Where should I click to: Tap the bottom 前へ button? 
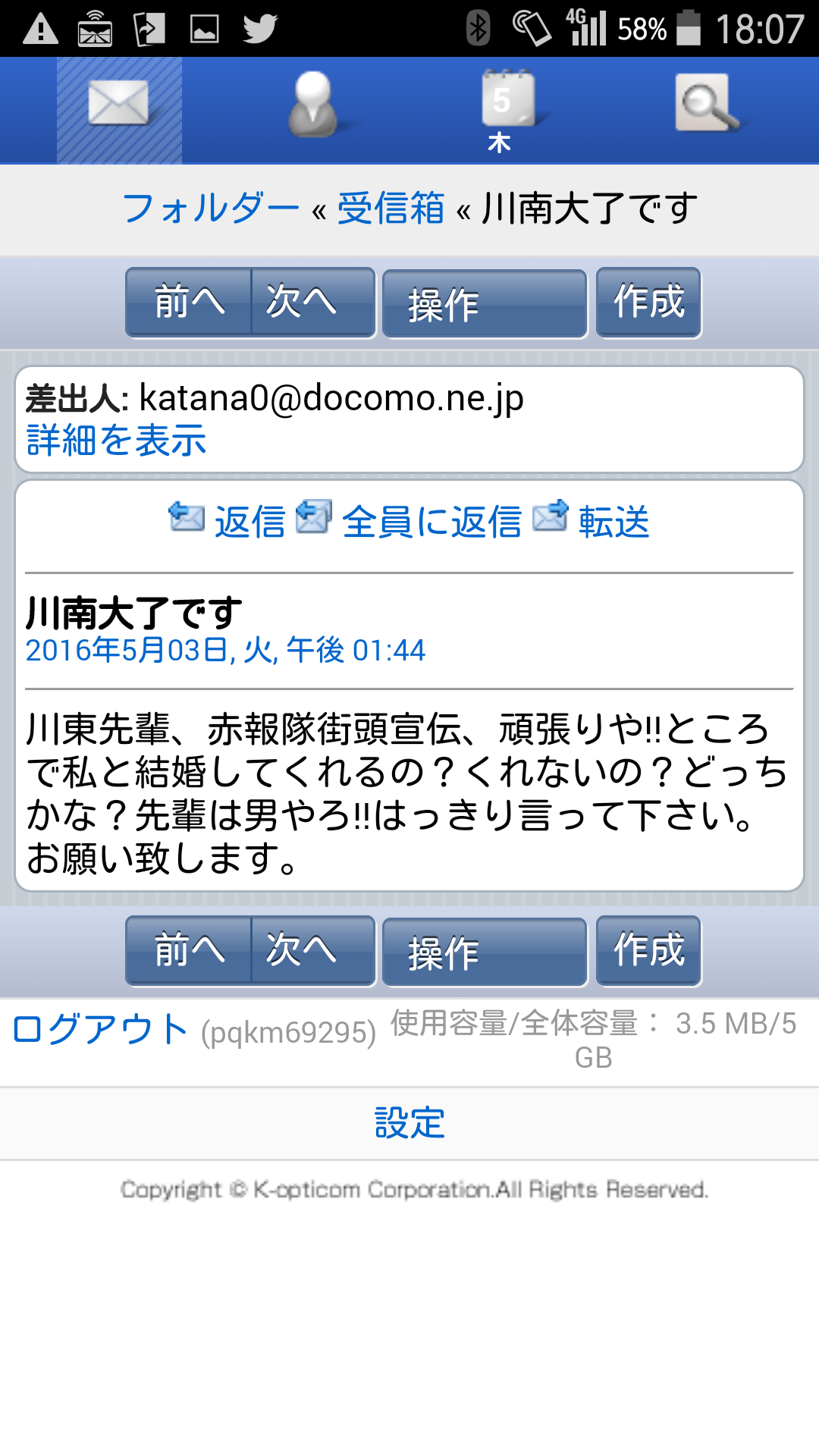189,950
